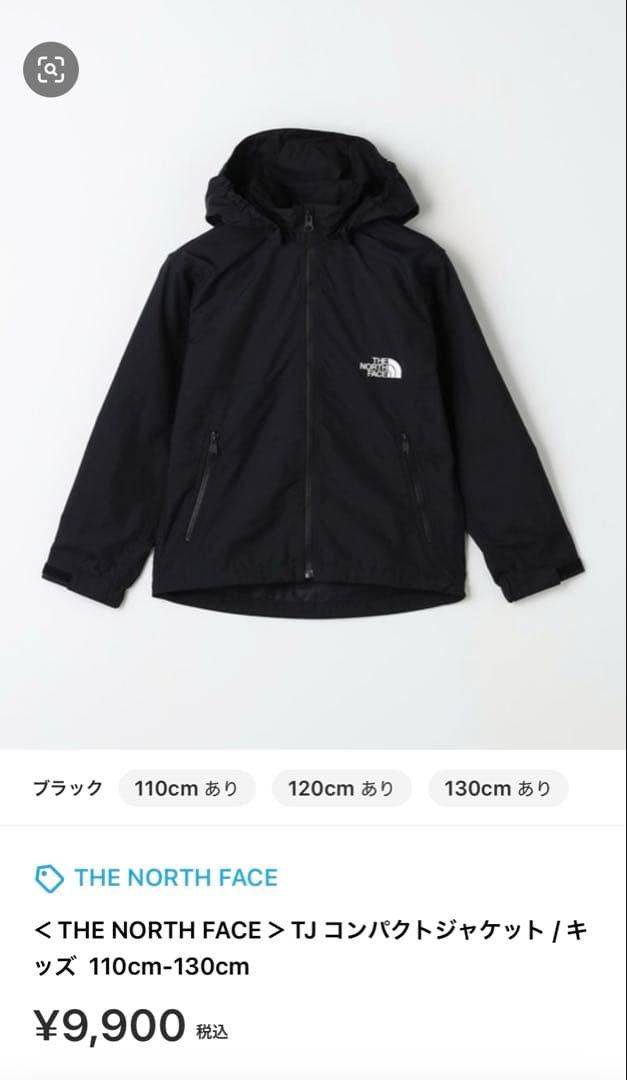Pick the 130cm size chip
The width and height of the screenshot is (627, 1080).
497,788
